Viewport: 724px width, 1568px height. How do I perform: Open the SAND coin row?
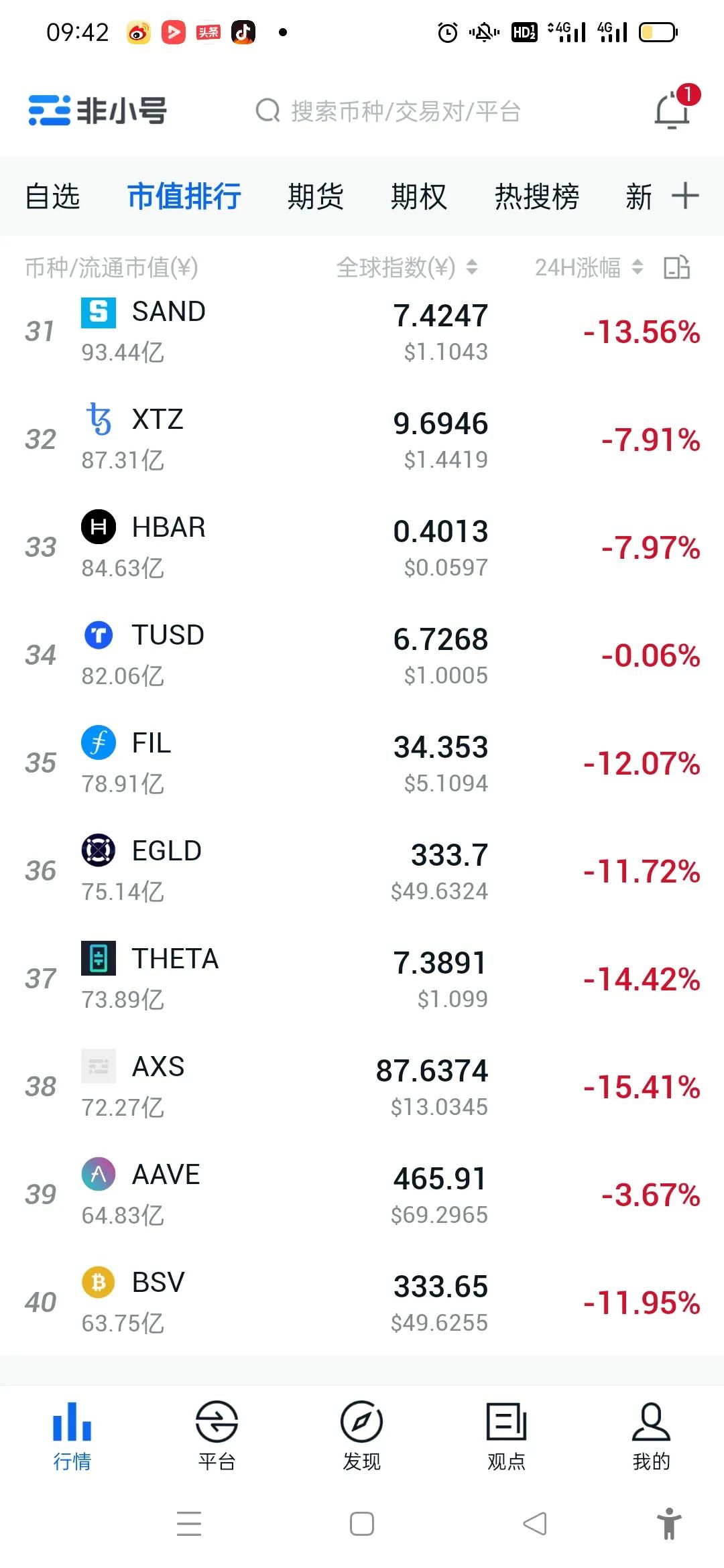(362, 331)
